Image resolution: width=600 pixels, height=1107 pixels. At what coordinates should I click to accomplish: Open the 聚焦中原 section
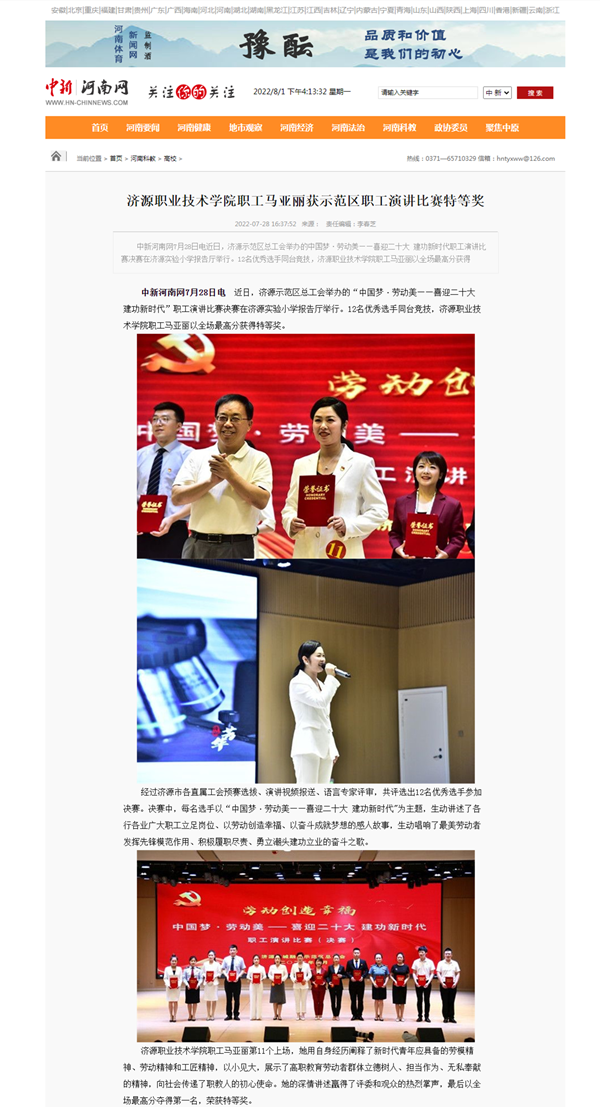(x=502, y=128)
